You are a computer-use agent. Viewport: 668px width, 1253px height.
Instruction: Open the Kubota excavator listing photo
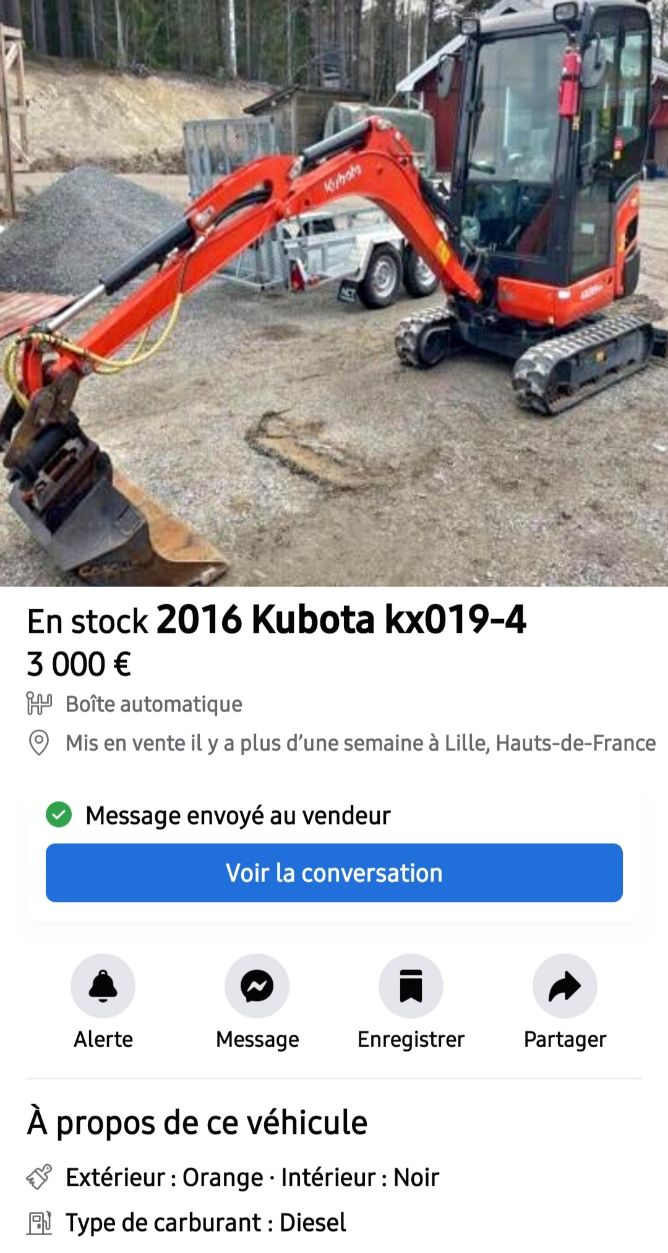tap(334, 292)
